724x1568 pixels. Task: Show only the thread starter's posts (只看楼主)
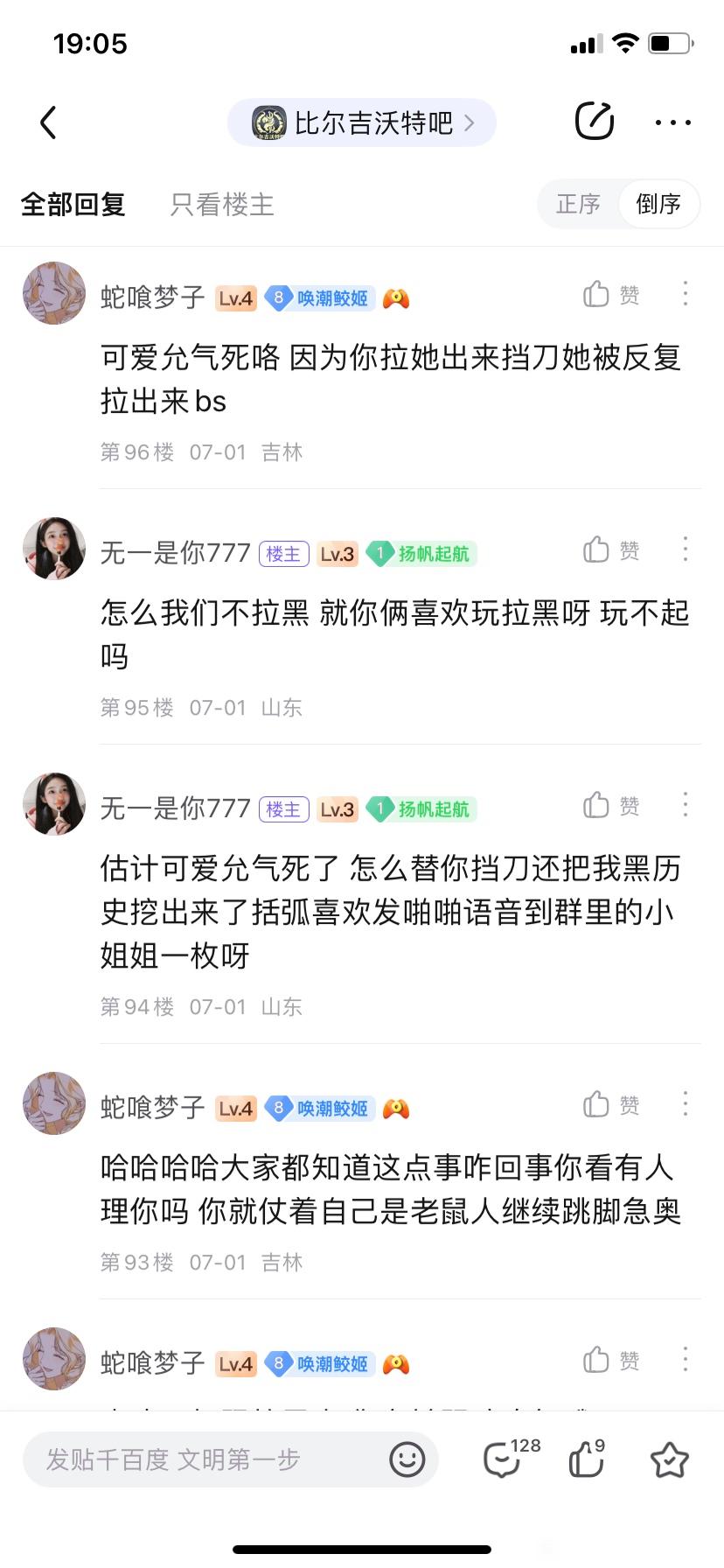coord(222,205)
